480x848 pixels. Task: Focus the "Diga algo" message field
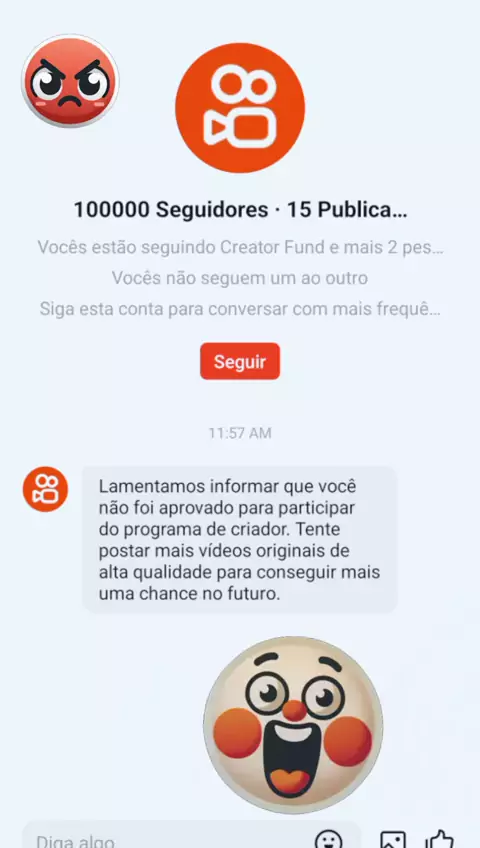click(x=191, y=836)
